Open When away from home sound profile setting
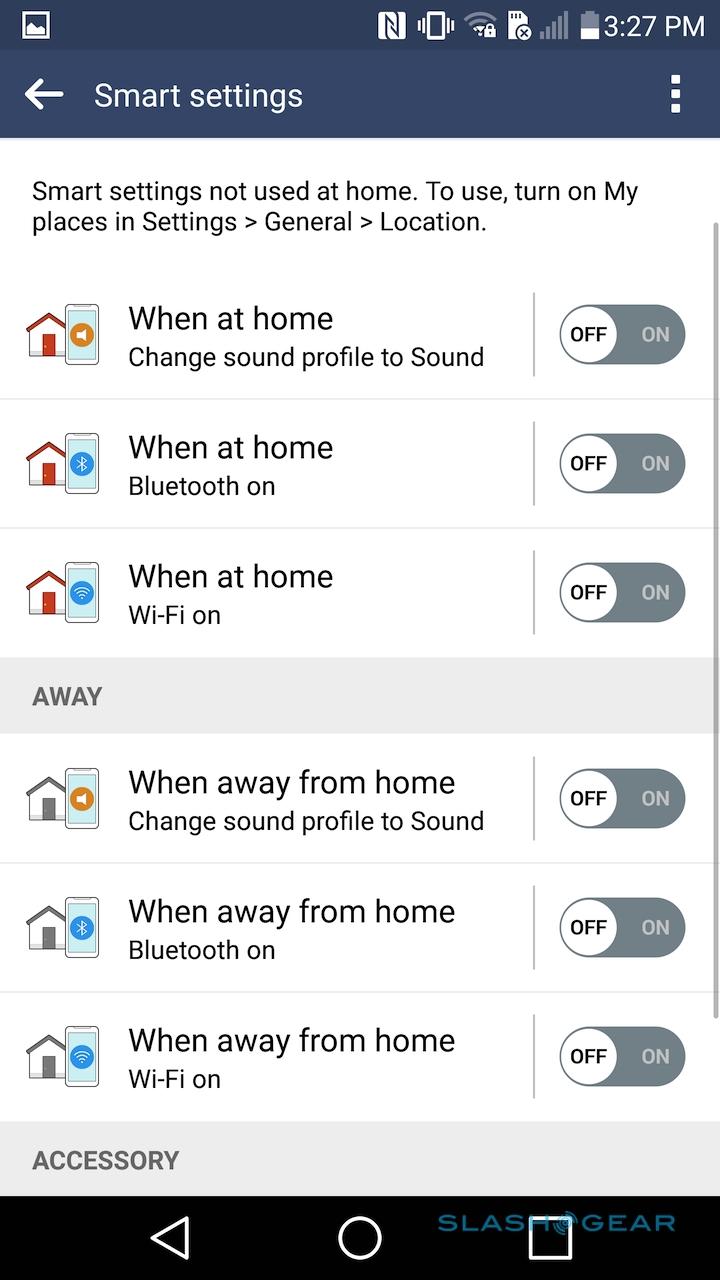Image resolution: width=720 pixels, height=1280 pixels. (305, 800)
